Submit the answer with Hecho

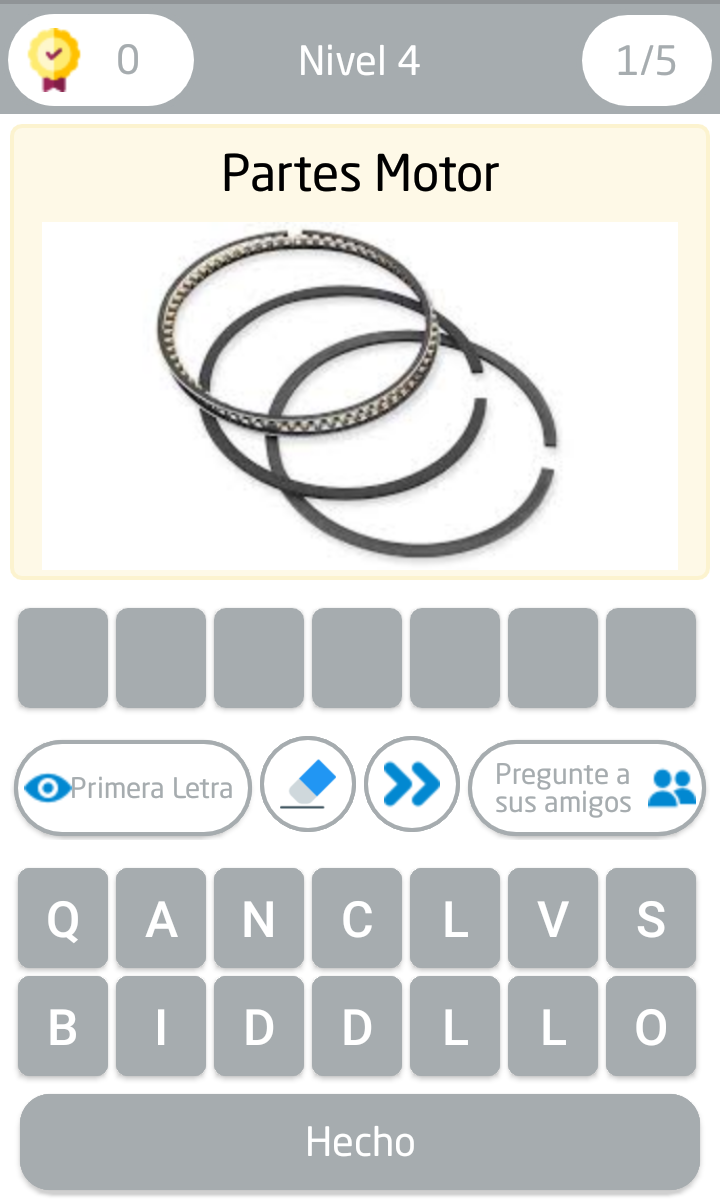coord(360,1142)
